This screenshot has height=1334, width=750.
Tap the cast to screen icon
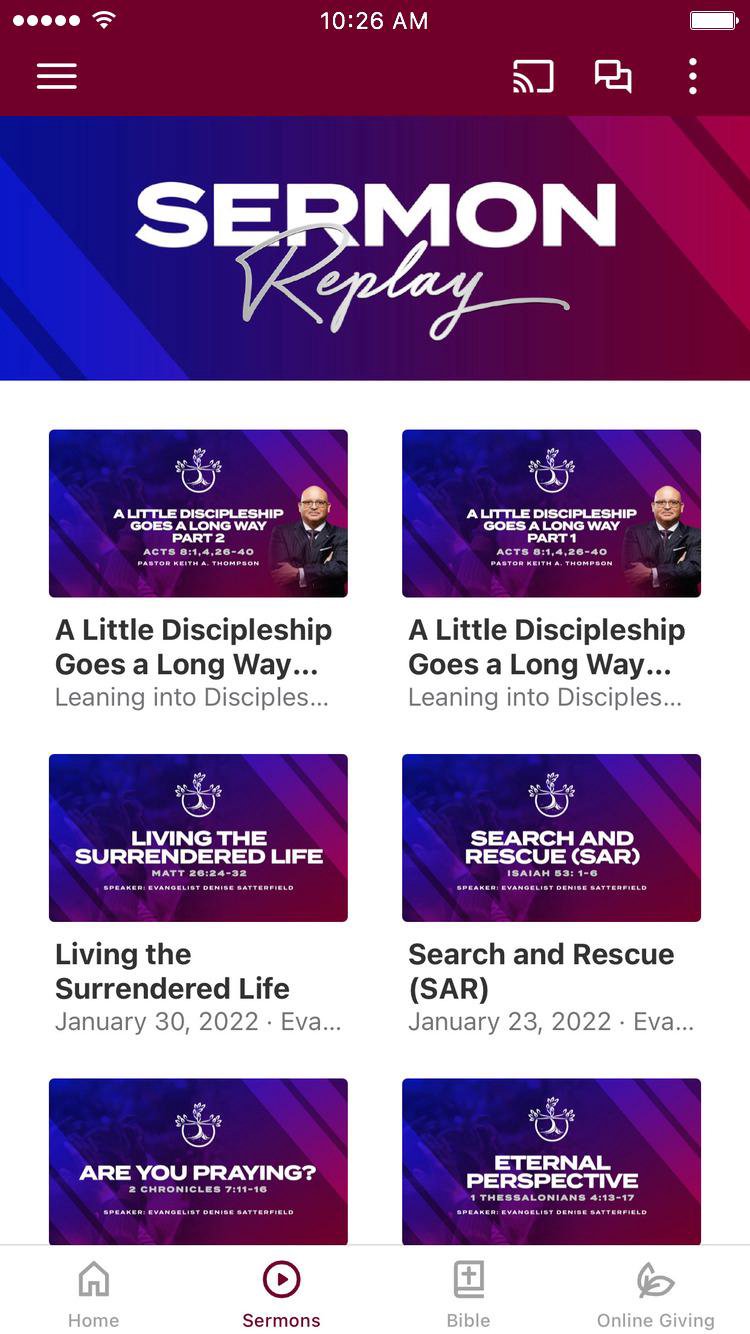tap(533, 77)
